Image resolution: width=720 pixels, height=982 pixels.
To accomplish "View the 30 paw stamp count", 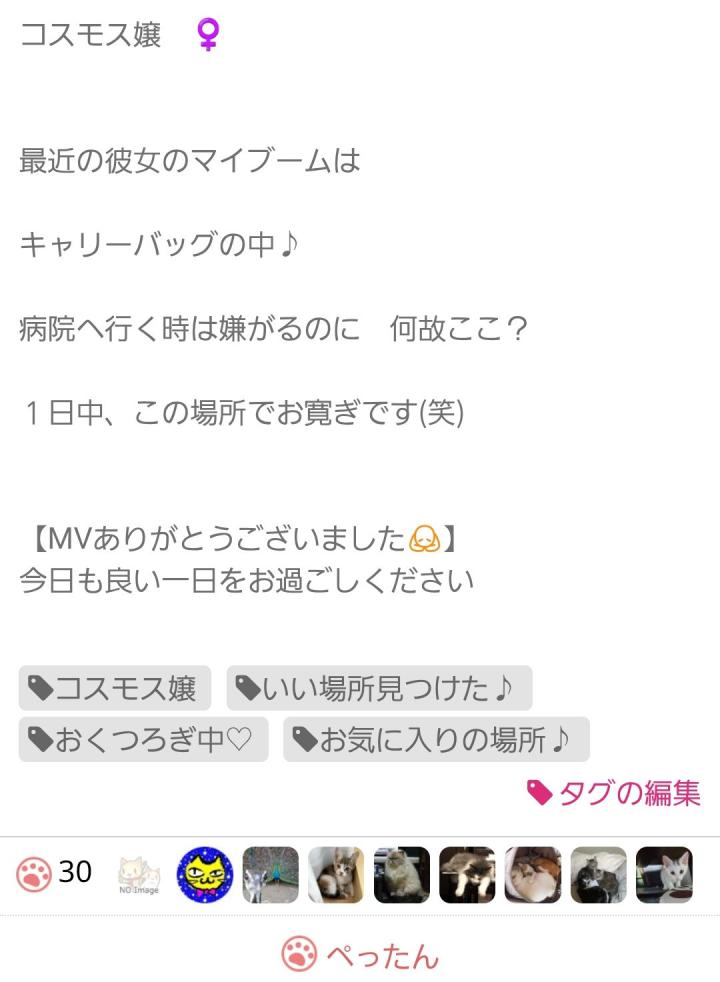I will 55,873.
